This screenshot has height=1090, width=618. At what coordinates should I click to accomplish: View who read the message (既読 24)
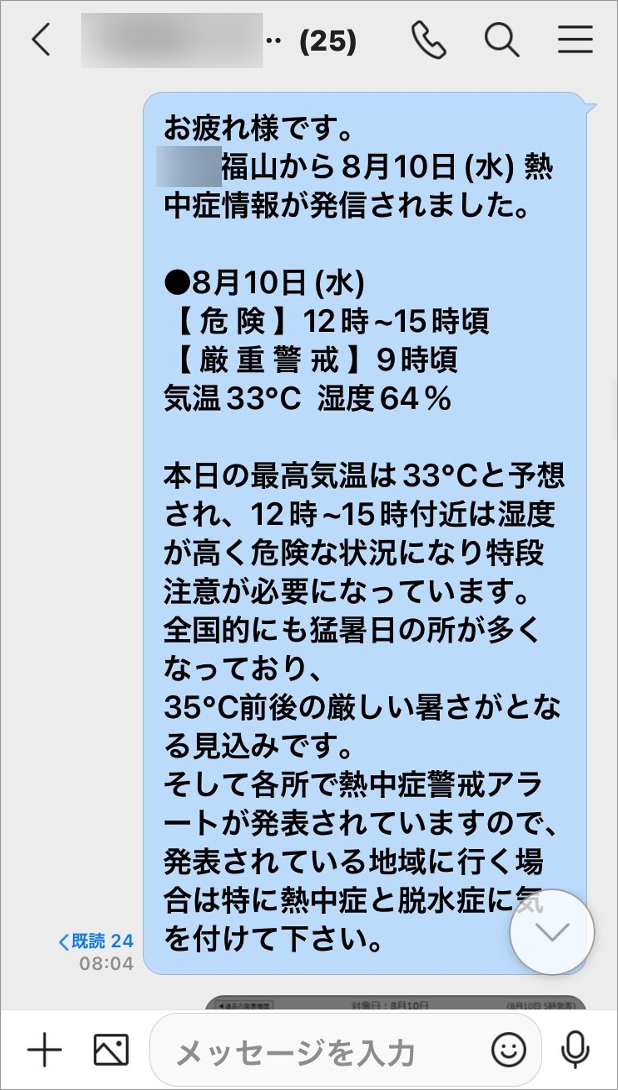[96, 941]
